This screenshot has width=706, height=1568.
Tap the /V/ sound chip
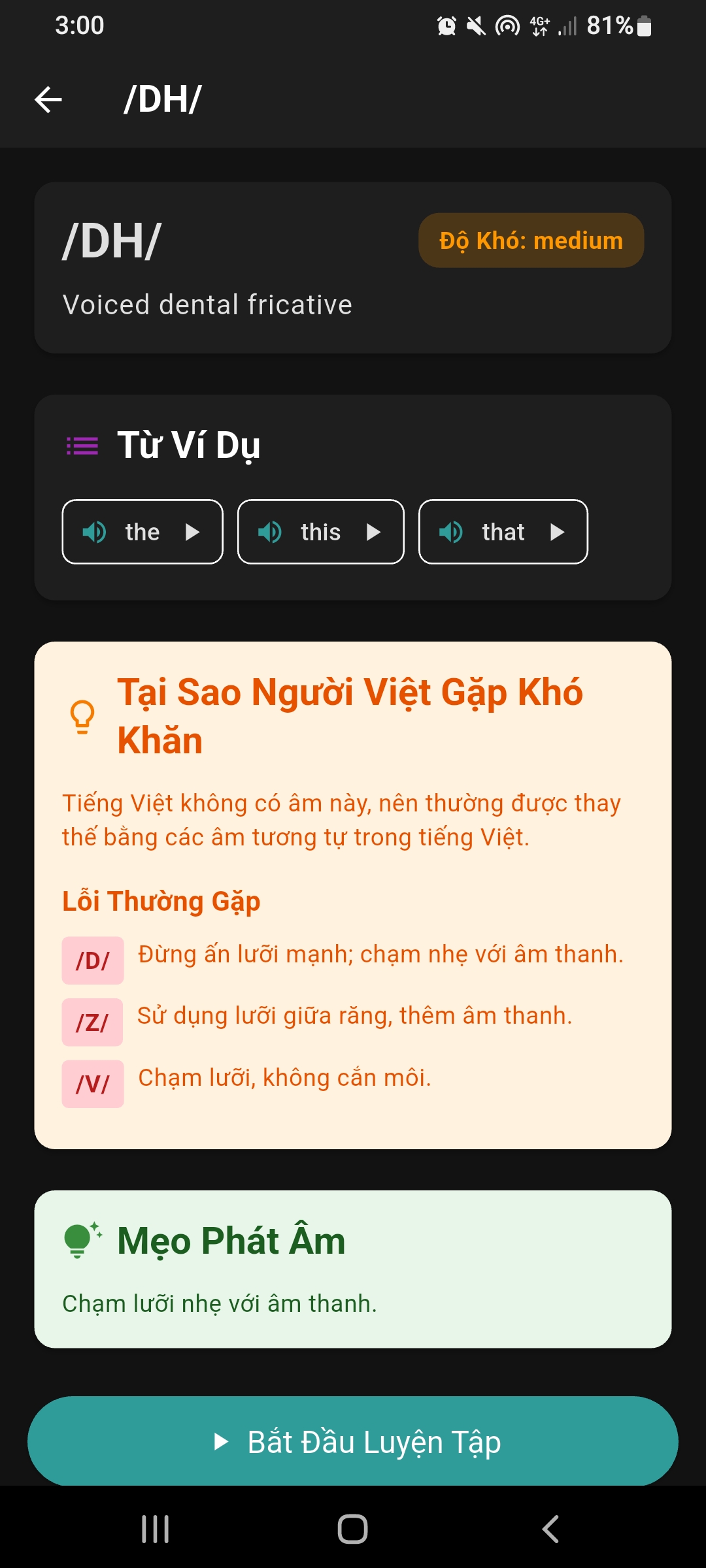coord(92,1082)
